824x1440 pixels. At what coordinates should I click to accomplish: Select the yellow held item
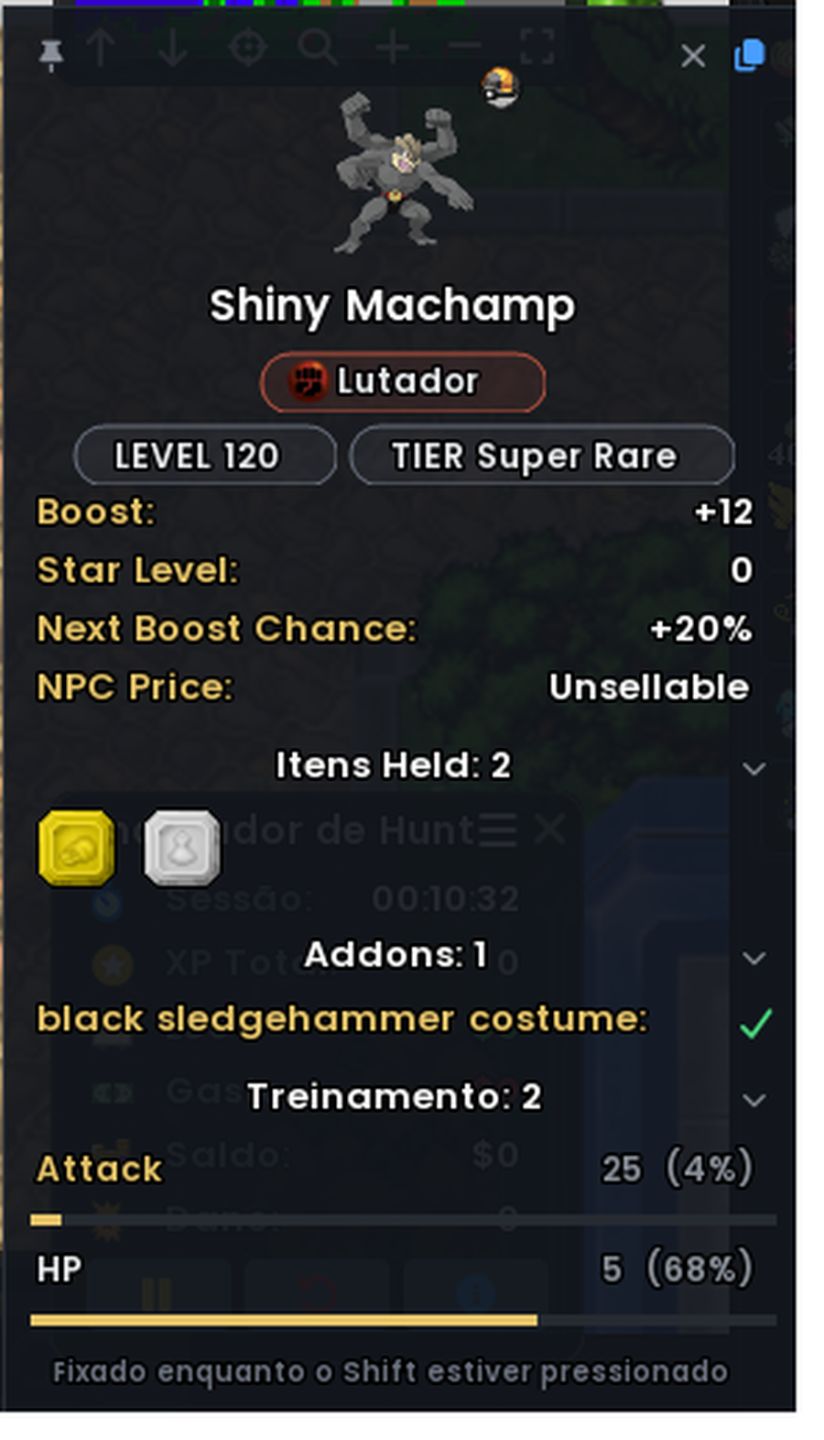pyautogui.click(x=77, y=848)
